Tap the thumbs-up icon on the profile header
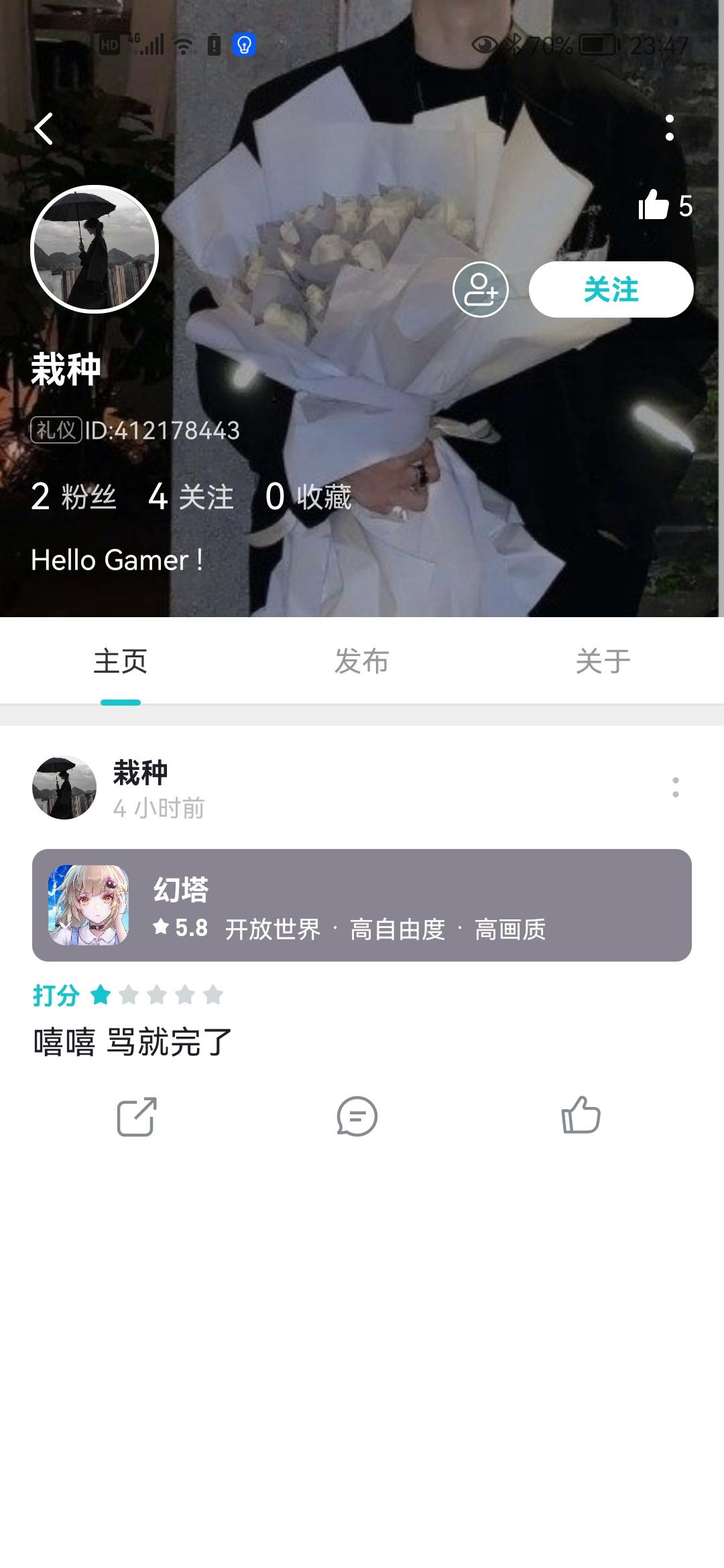Screen dimensions: 724x1568 click(654, 204)
